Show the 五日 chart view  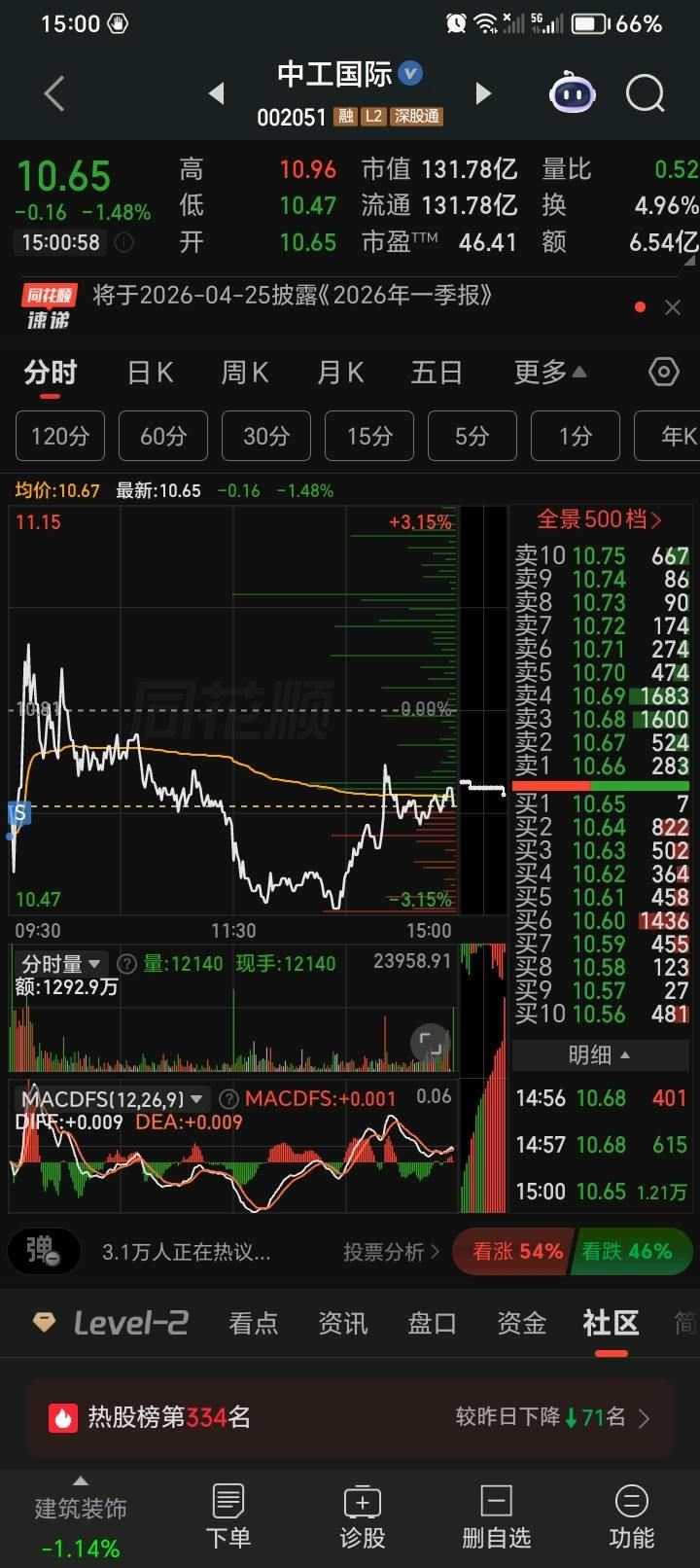point(436,373)
